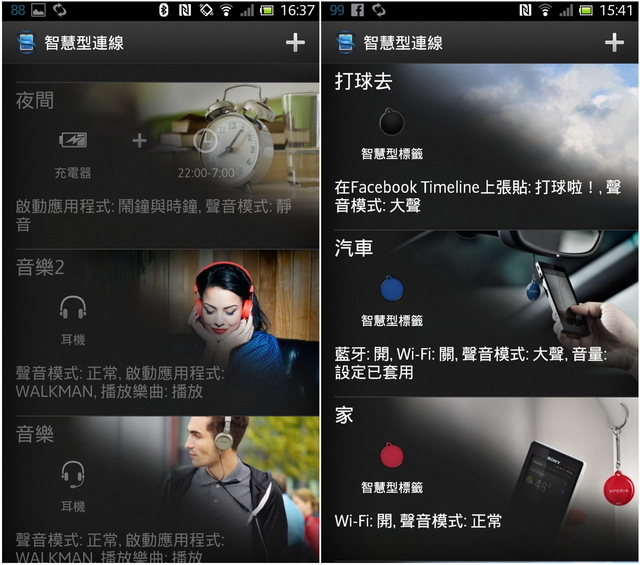Open the 音樂 event with WALKMAN playback
The width and height of the screenshot is (640, 565).
pyautogui.click(x=160, y=488)
